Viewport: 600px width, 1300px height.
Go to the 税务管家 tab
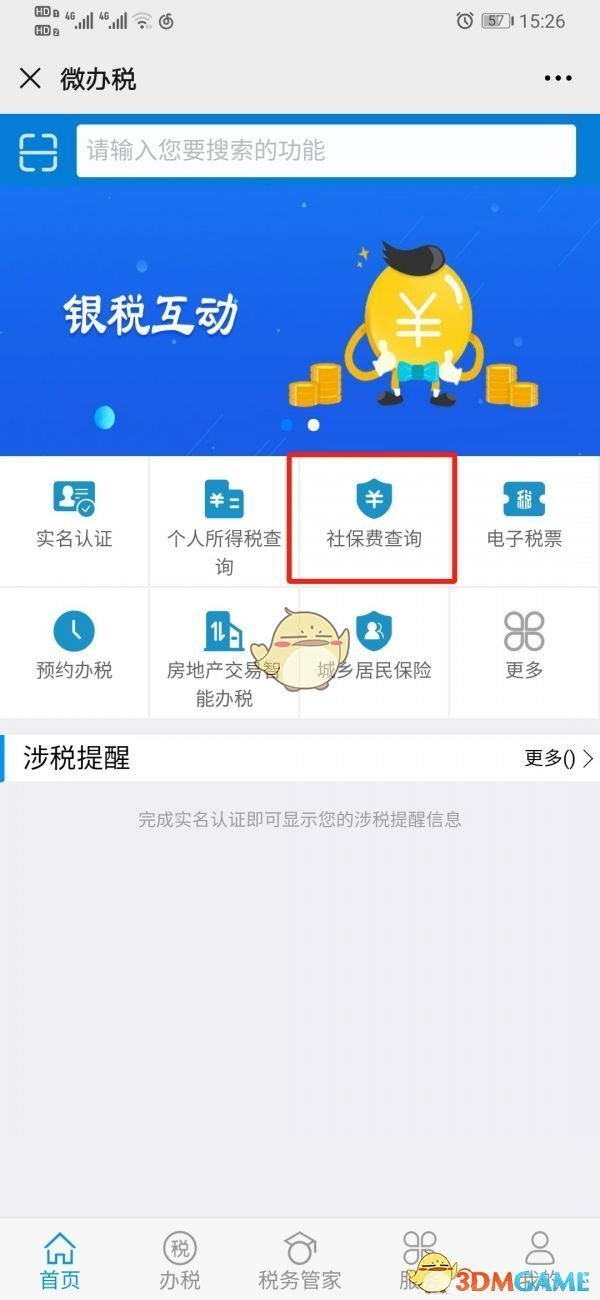pyautogui.click(x=300, y=1260)
